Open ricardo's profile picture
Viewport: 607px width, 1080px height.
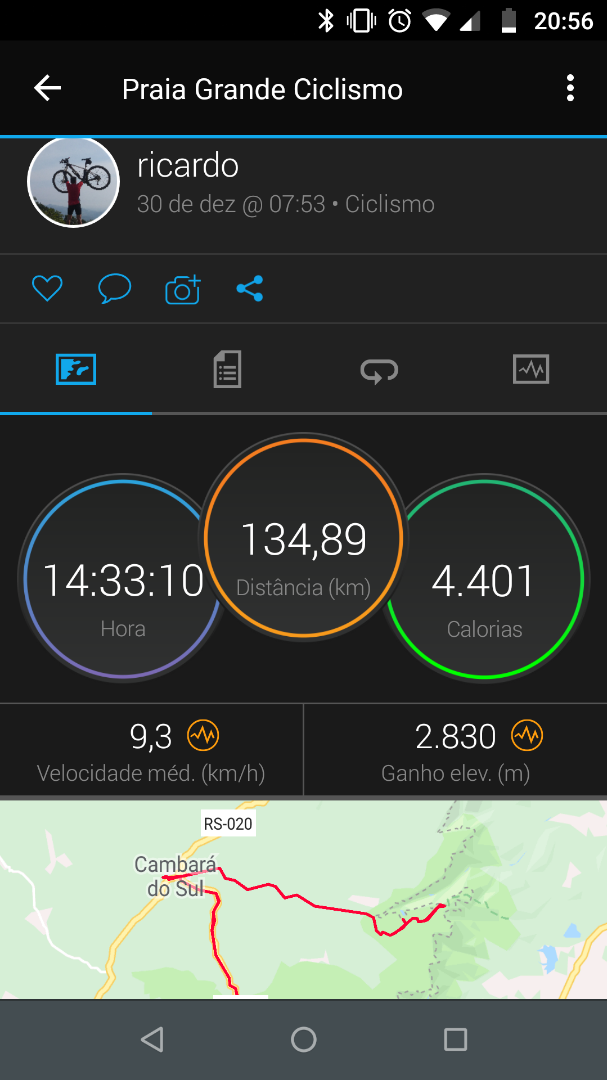pyautogui.click(x=74, y=182)
